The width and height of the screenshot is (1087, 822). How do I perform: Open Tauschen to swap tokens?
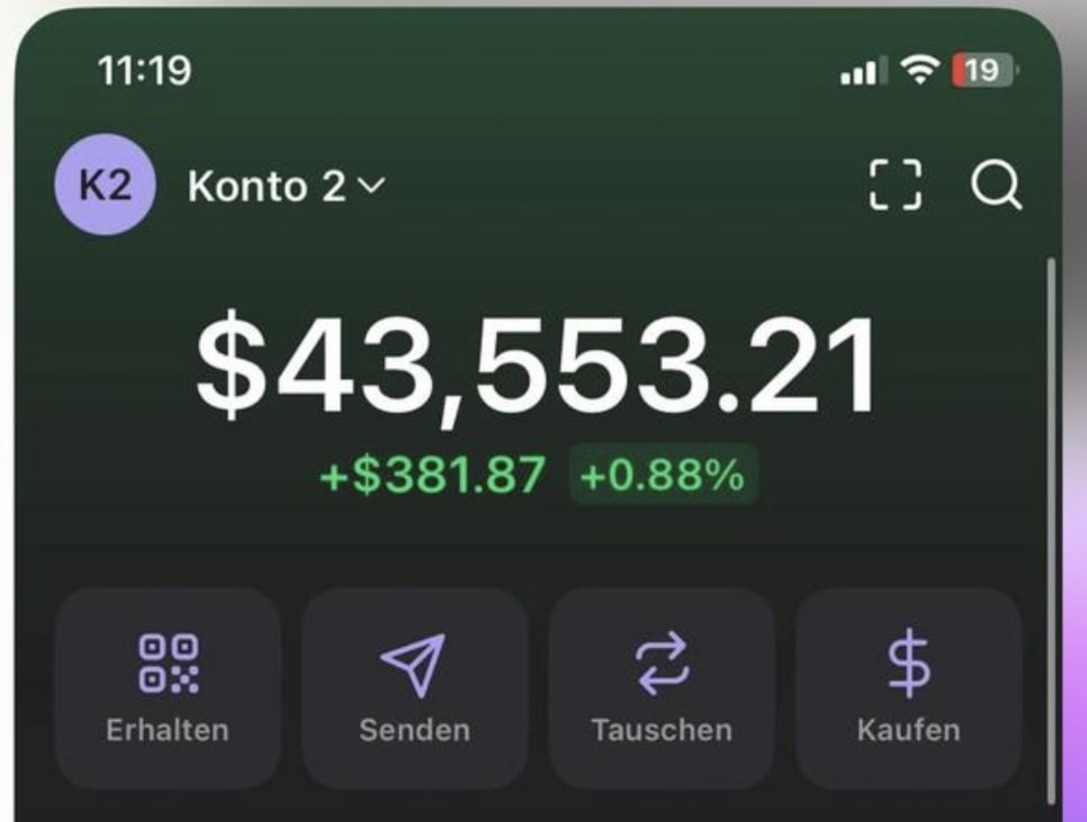661,688
